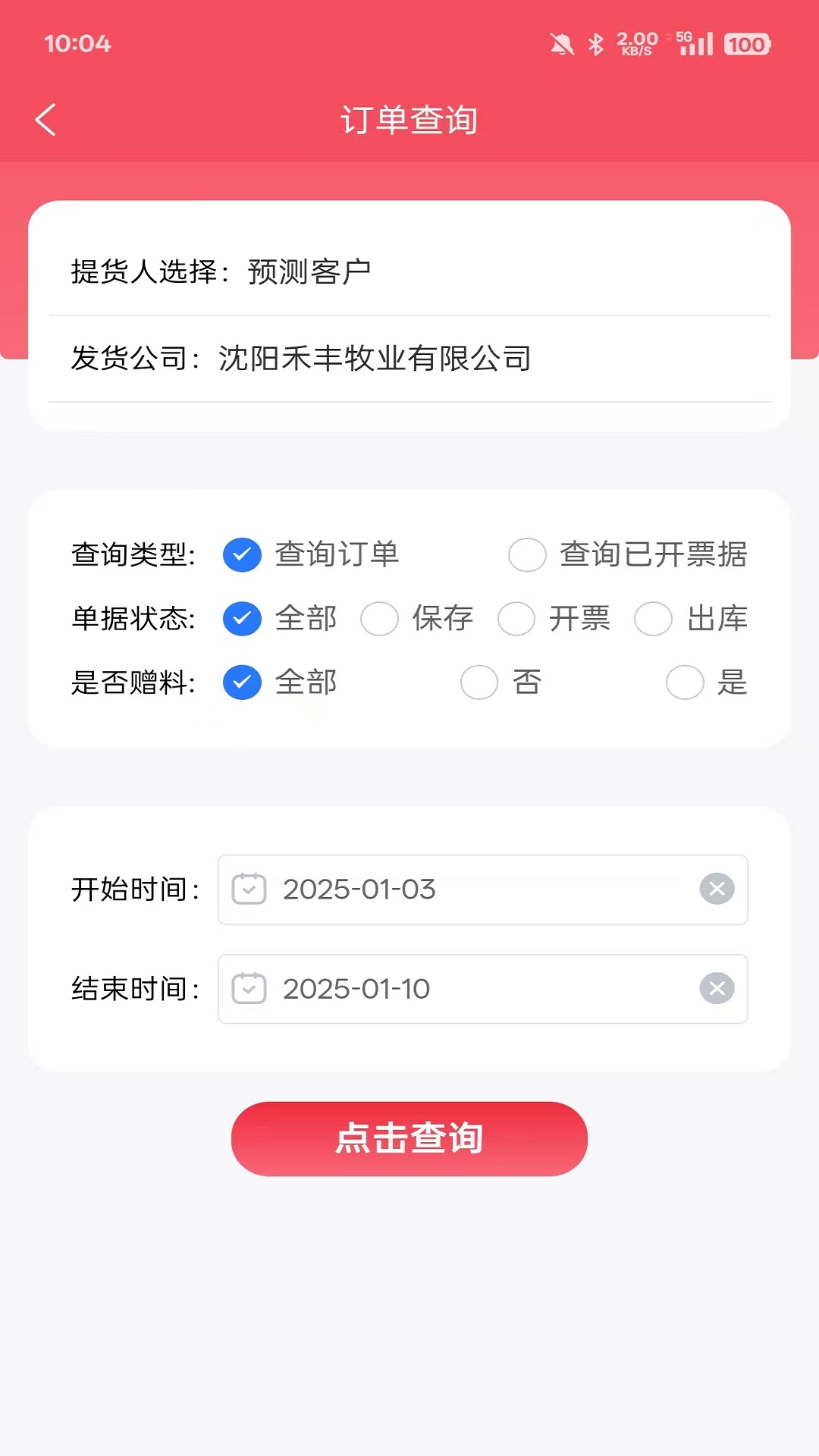
Task: Select 查询已开票据 as the query type
Action: pyautogui.click(x=527, y=554)
